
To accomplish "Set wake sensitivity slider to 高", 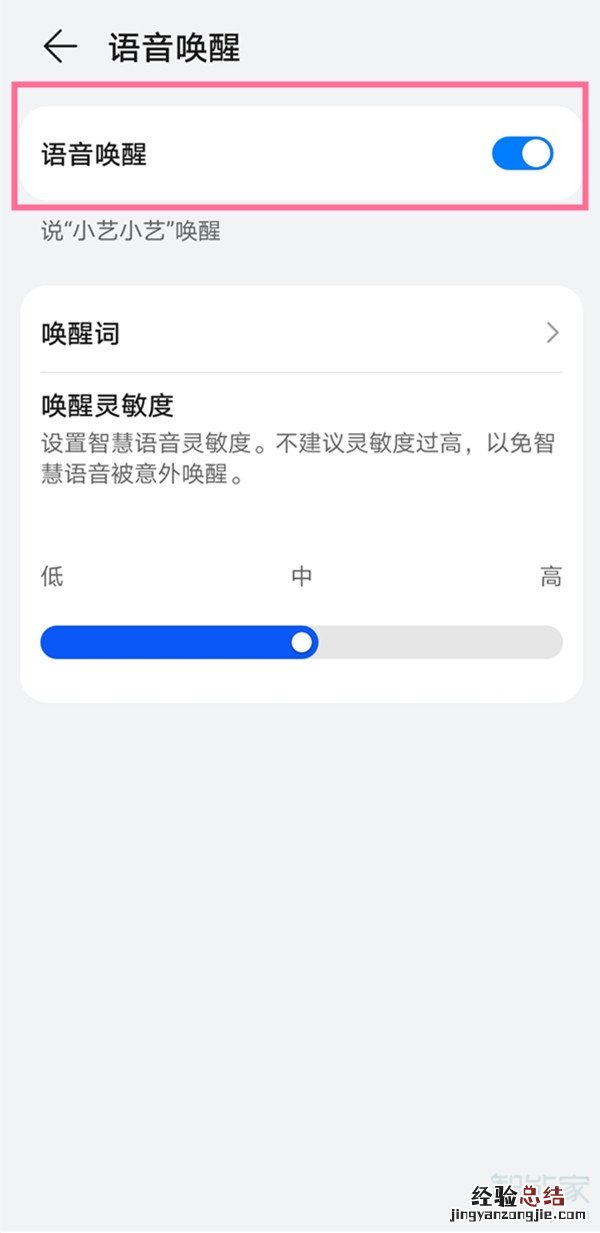I will tap(550, 642).
